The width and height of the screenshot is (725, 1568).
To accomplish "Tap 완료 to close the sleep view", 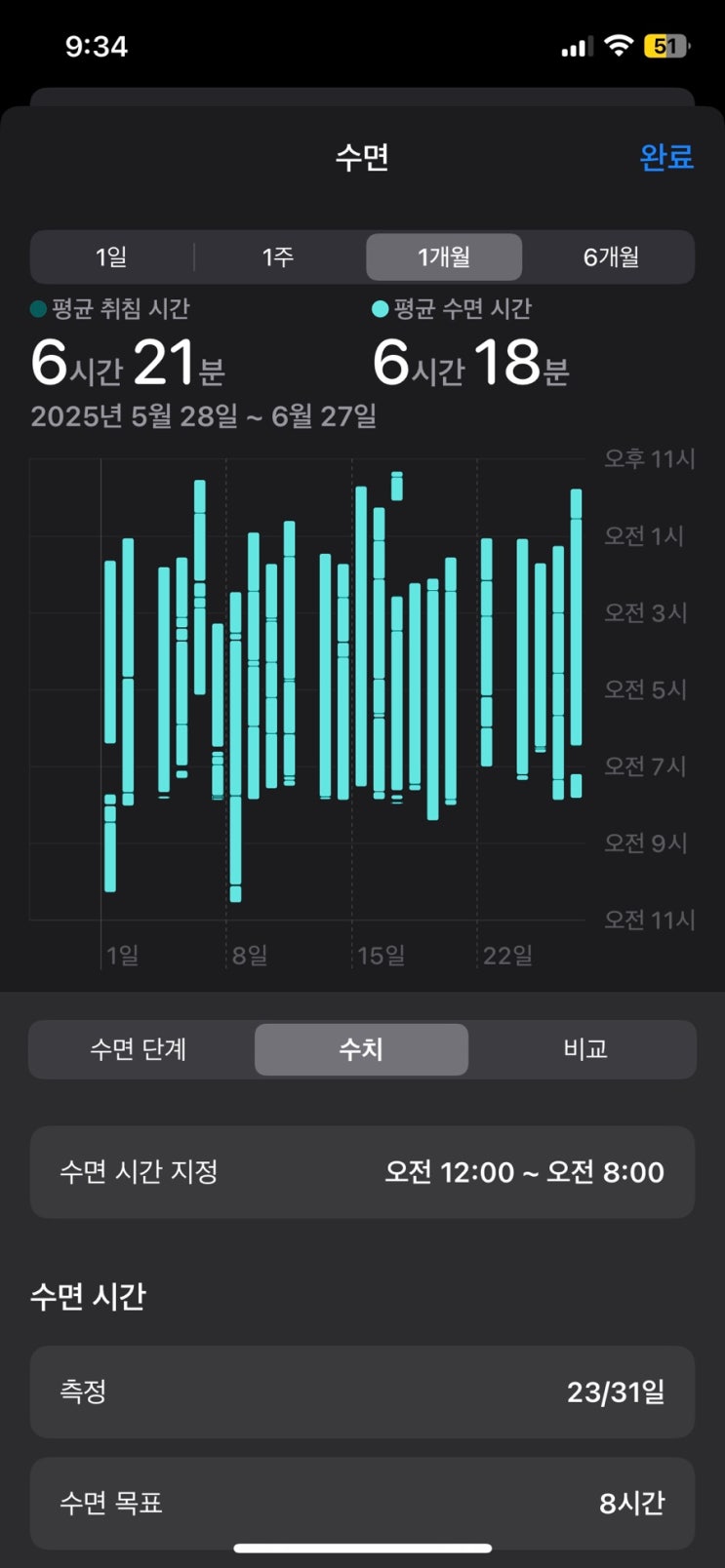I will 666,157.
